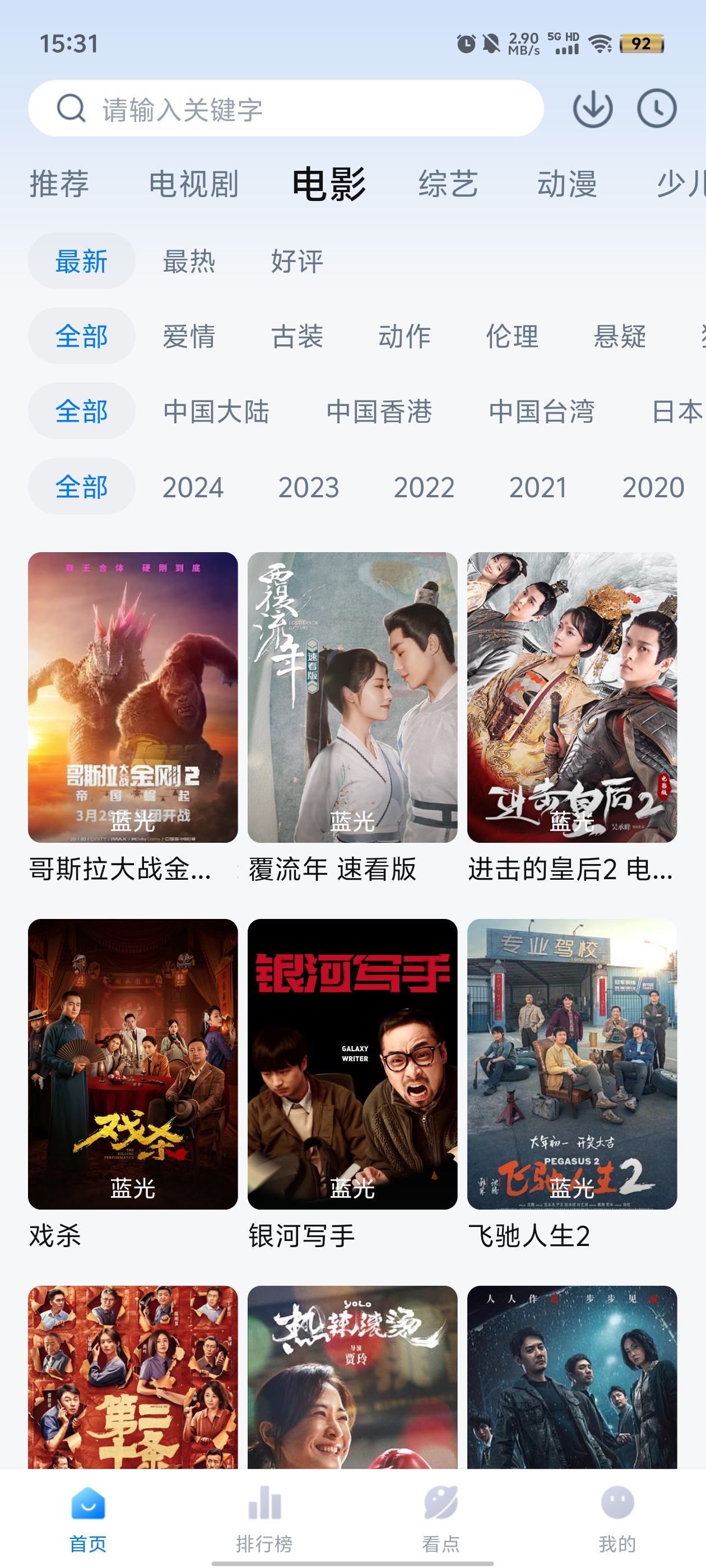Filter by 悬疑 genre
The width and height of the screenshot is (706, 1568).
(x=619, y=336)
